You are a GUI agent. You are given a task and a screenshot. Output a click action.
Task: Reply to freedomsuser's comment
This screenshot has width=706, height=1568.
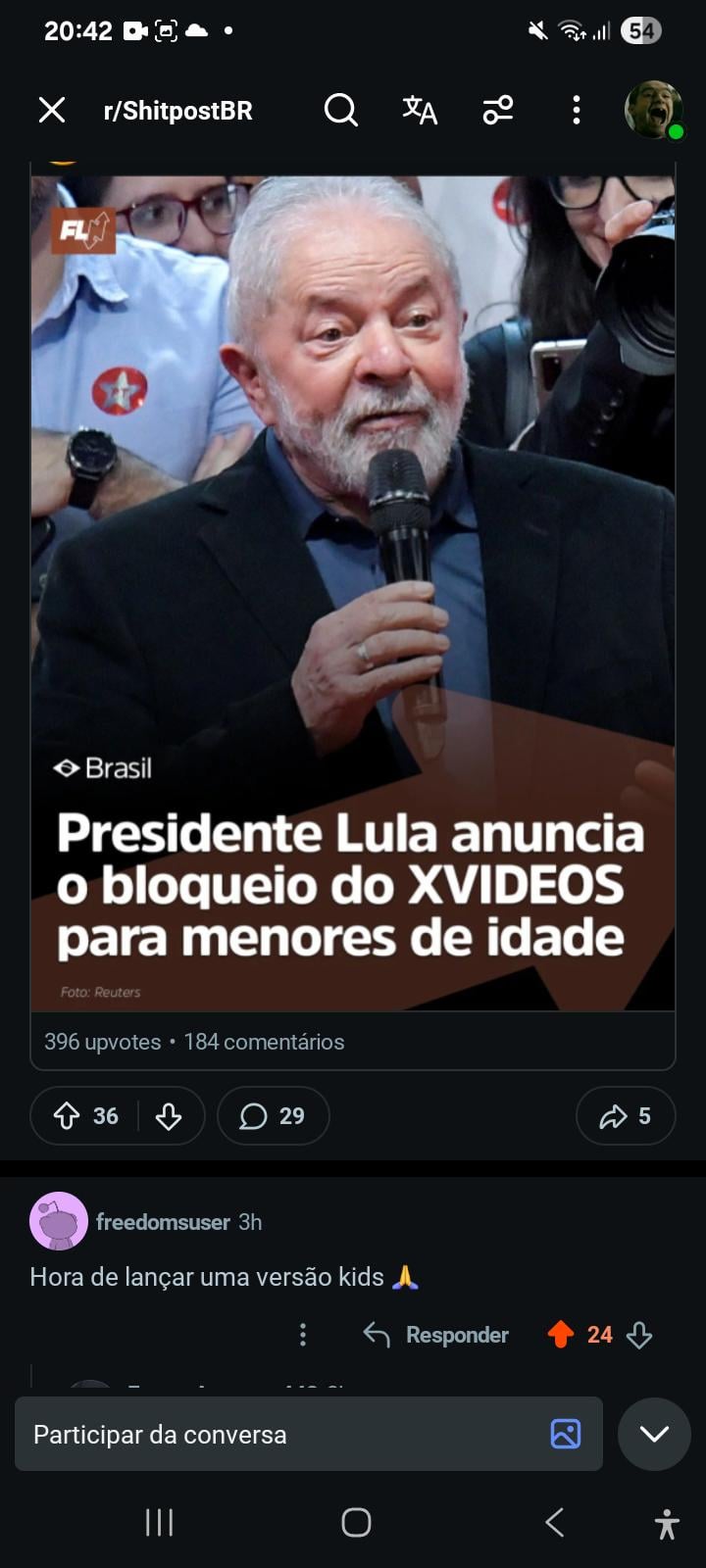coord(436,1335)
